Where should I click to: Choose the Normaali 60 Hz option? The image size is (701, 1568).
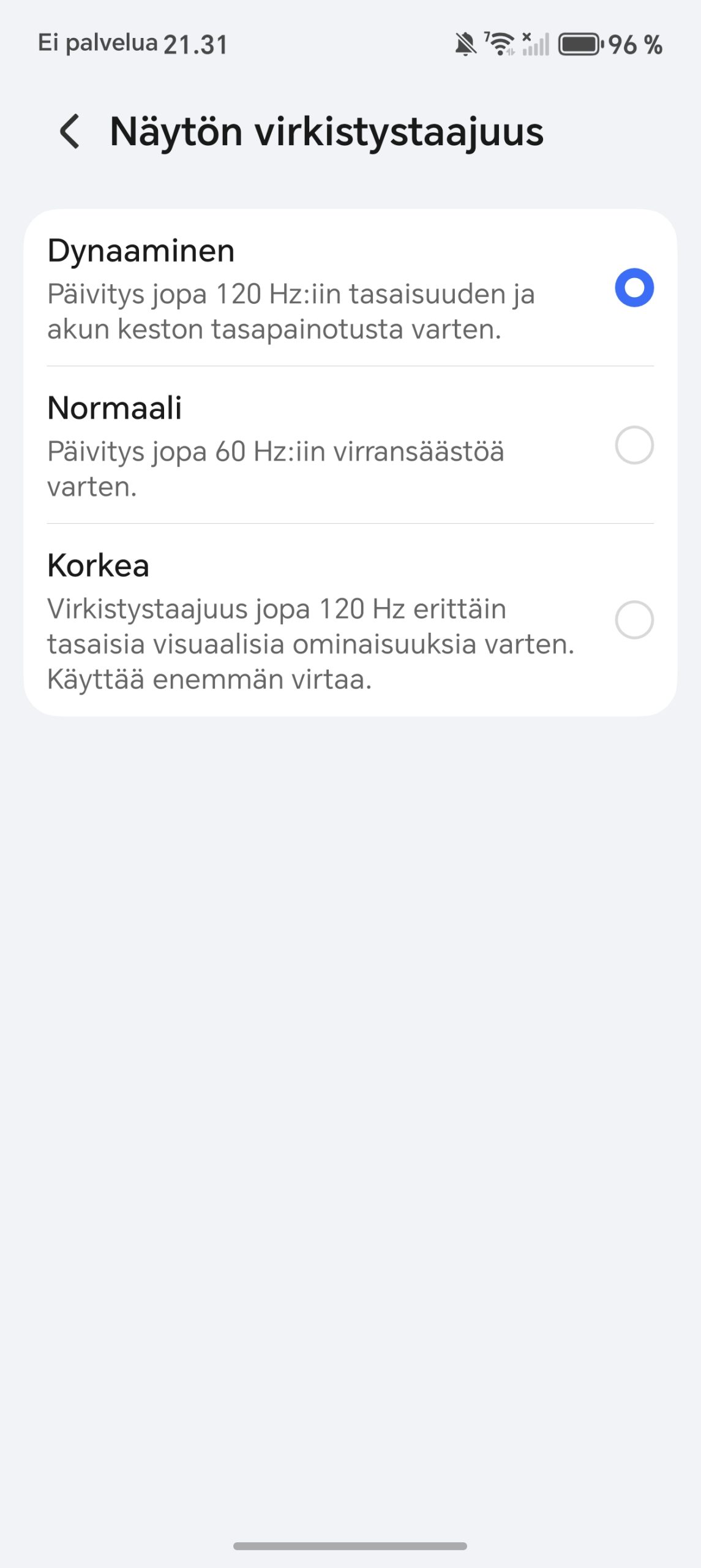[634, 445]
